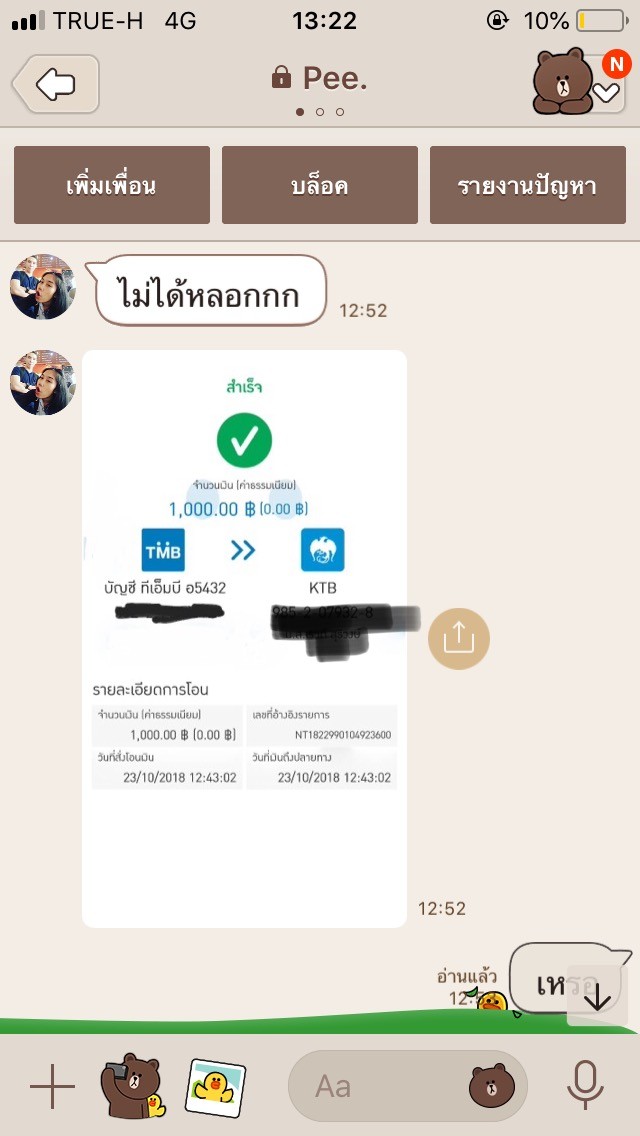Open Pee's profile picture beside ไม่ได้หลอกกก
This screenshot has height=1136, width=640.
[43, 287]
